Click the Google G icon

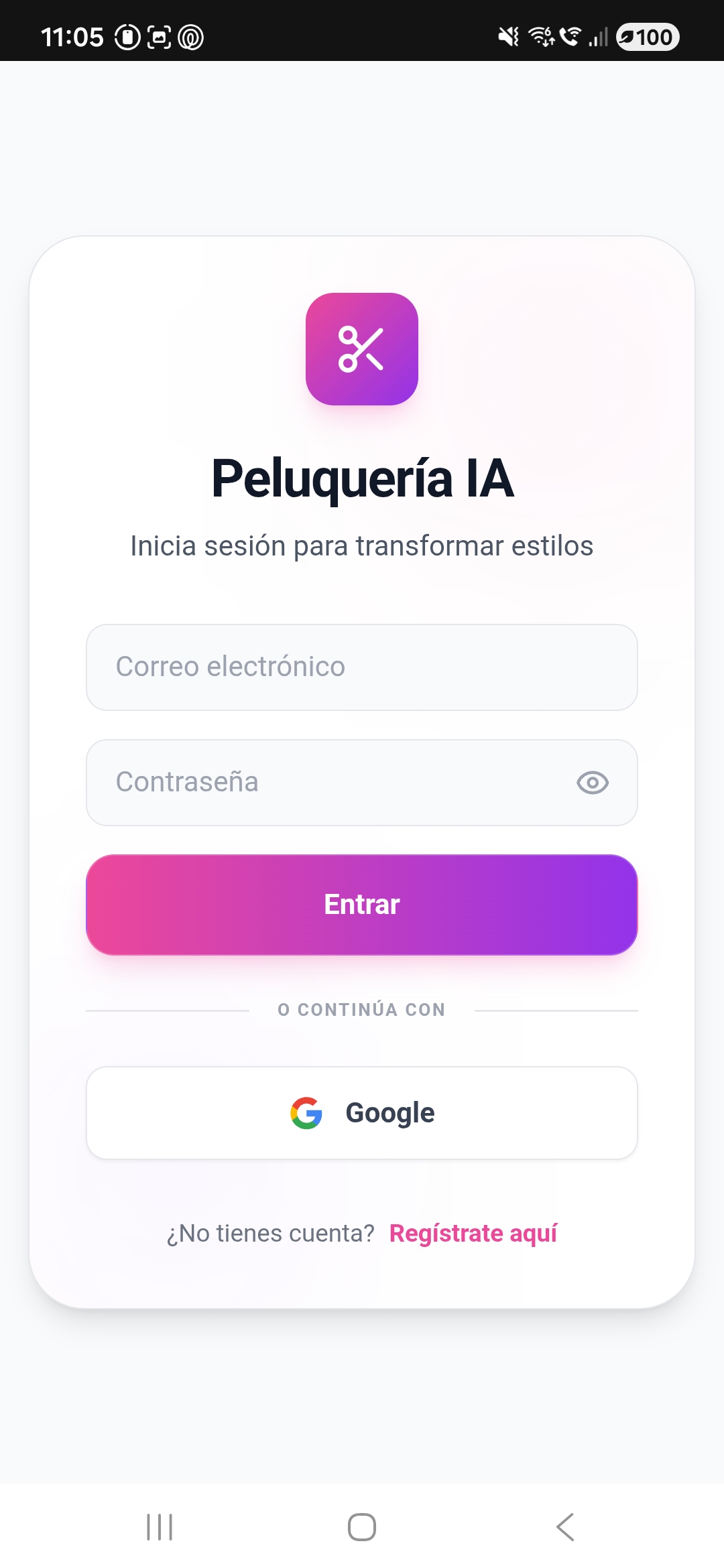pyautogui.click(x=306, y=1111)
